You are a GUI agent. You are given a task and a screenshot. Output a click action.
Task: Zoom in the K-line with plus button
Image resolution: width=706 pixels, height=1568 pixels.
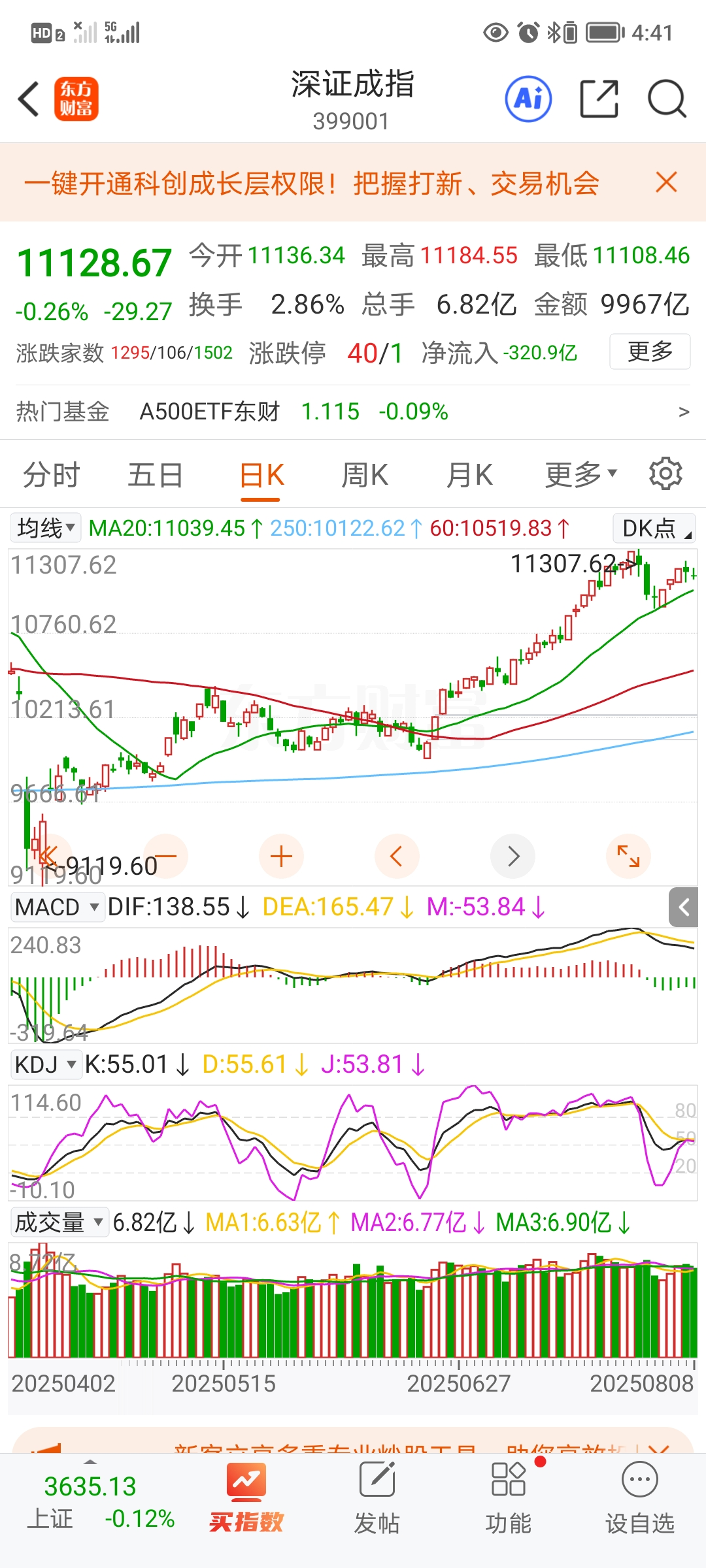pos(281,856)
